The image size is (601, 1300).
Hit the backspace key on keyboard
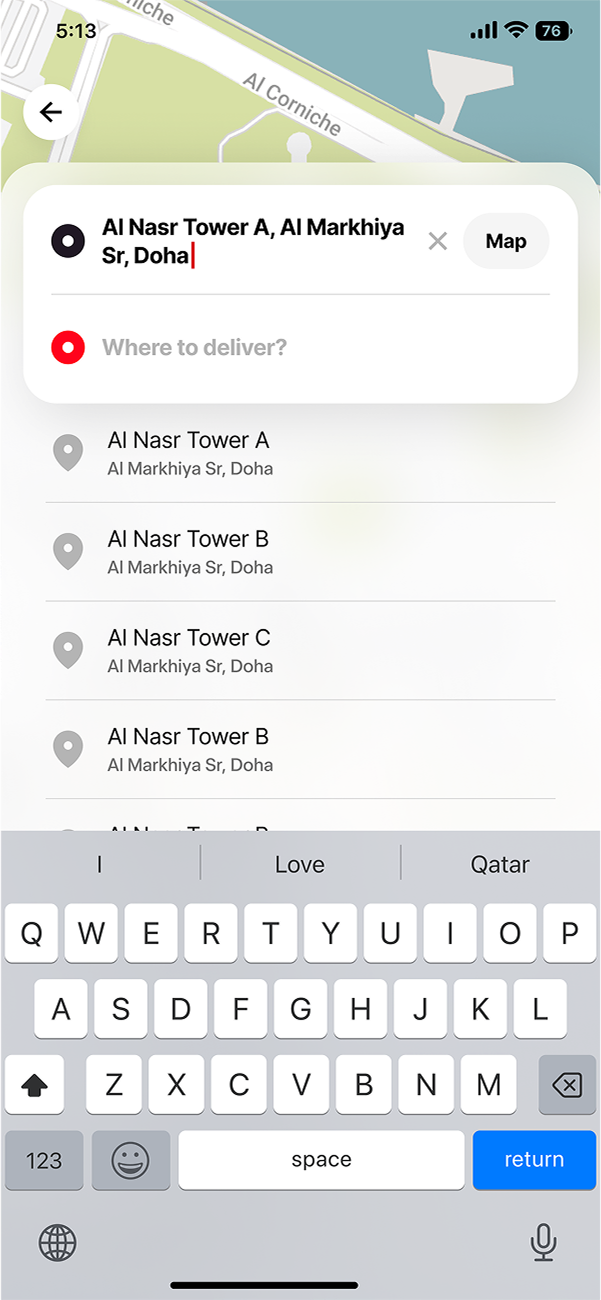567,1084
